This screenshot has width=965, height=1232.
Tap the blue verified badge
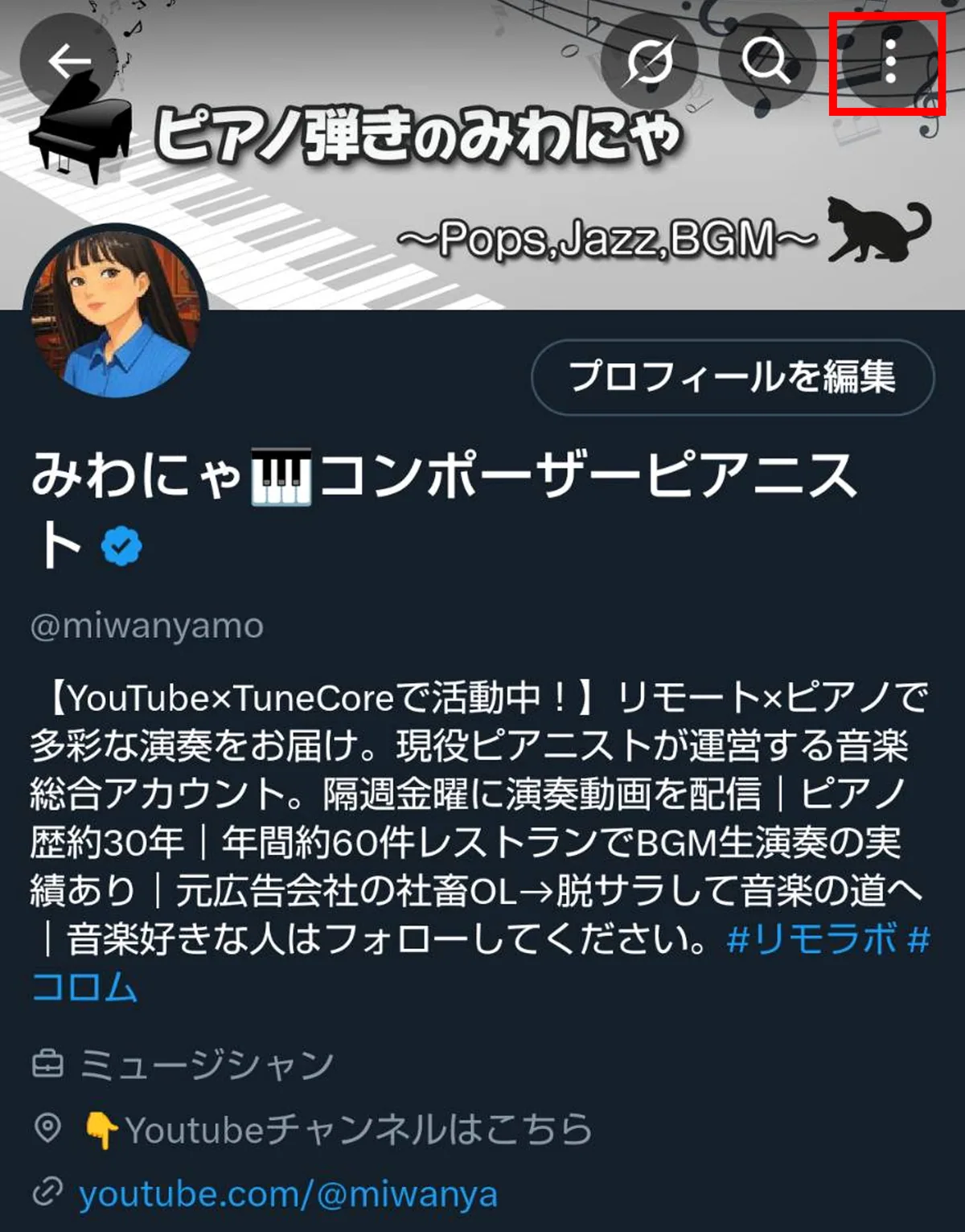[x=121, y=547]
